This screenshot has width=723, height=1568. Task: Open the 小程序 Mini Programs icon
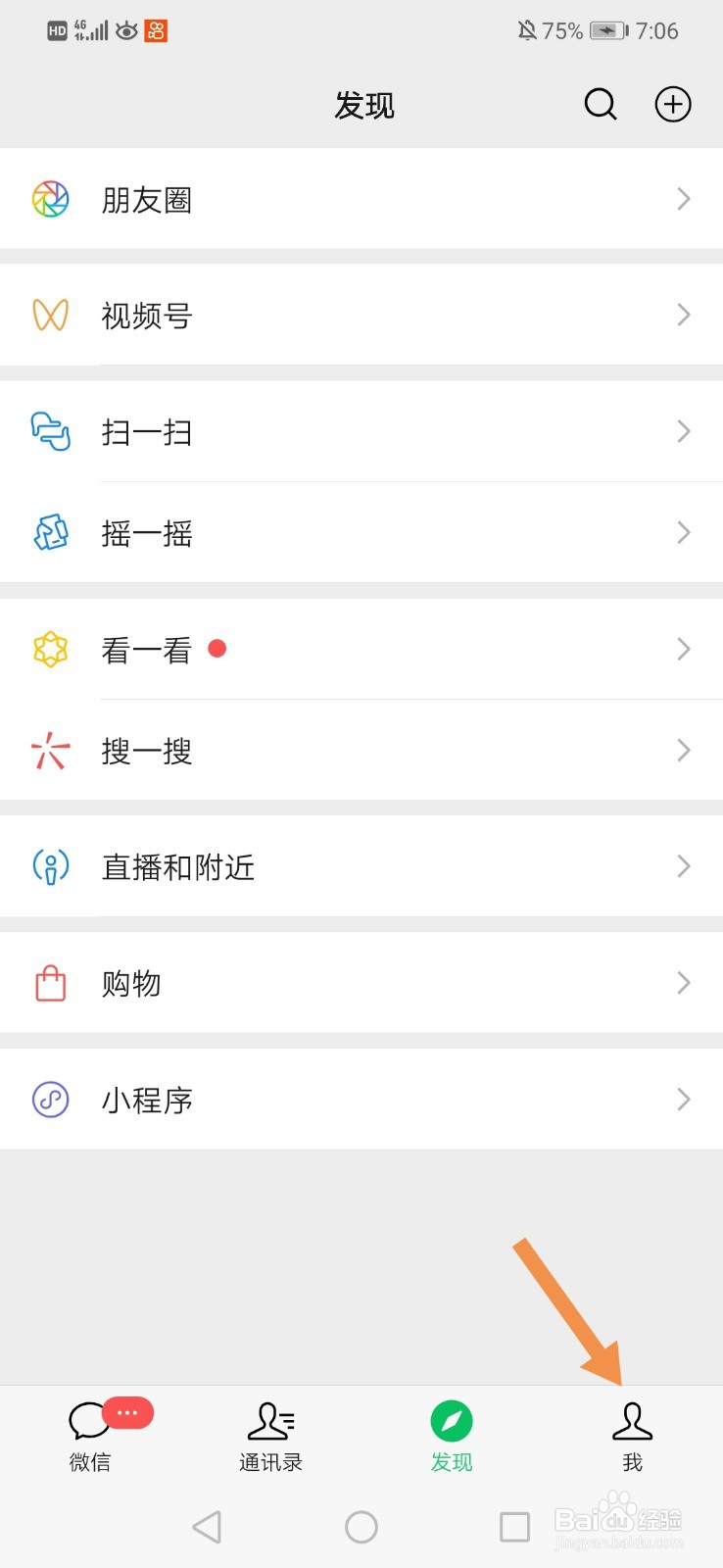click(50, 1099)
